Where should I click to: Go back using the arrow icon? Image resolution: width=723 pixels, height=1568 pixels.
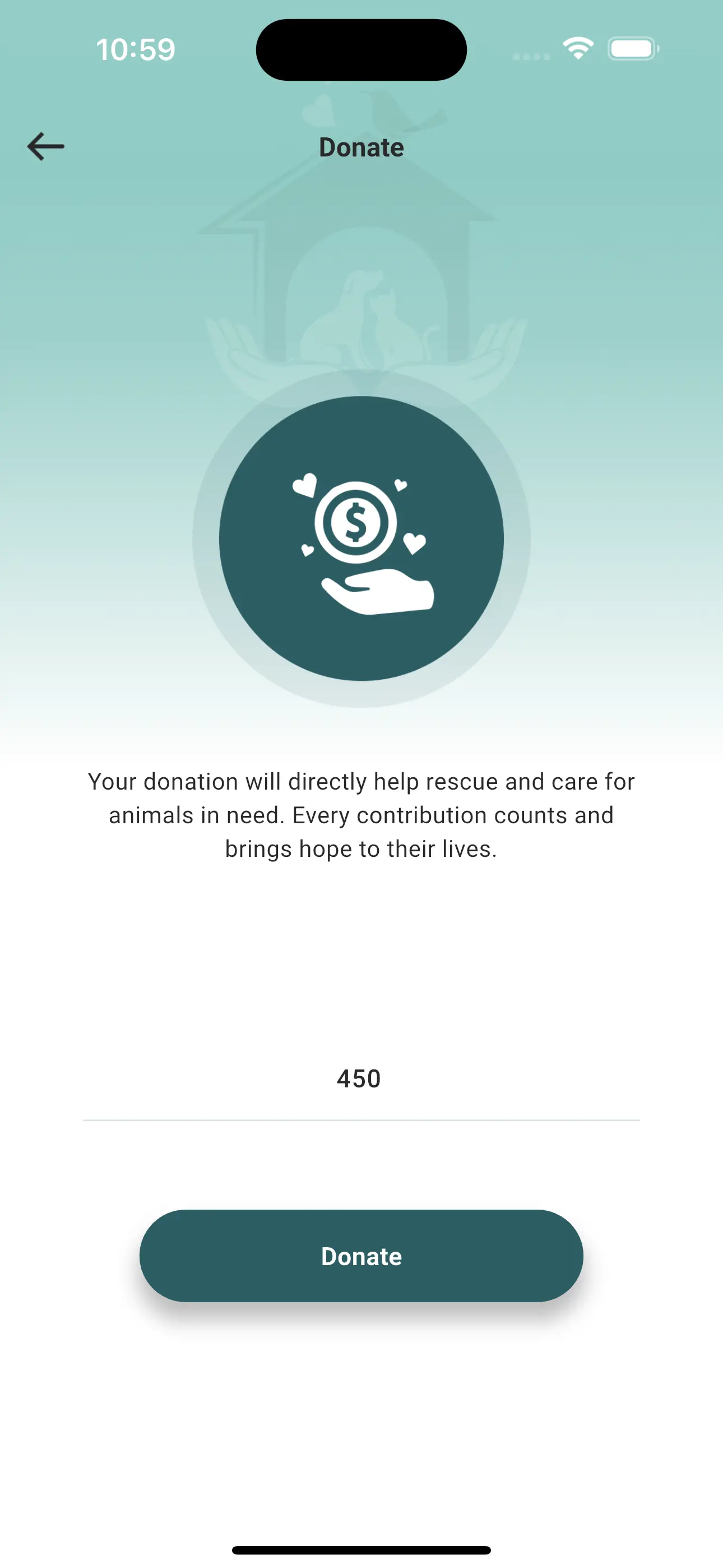(45, 147)
